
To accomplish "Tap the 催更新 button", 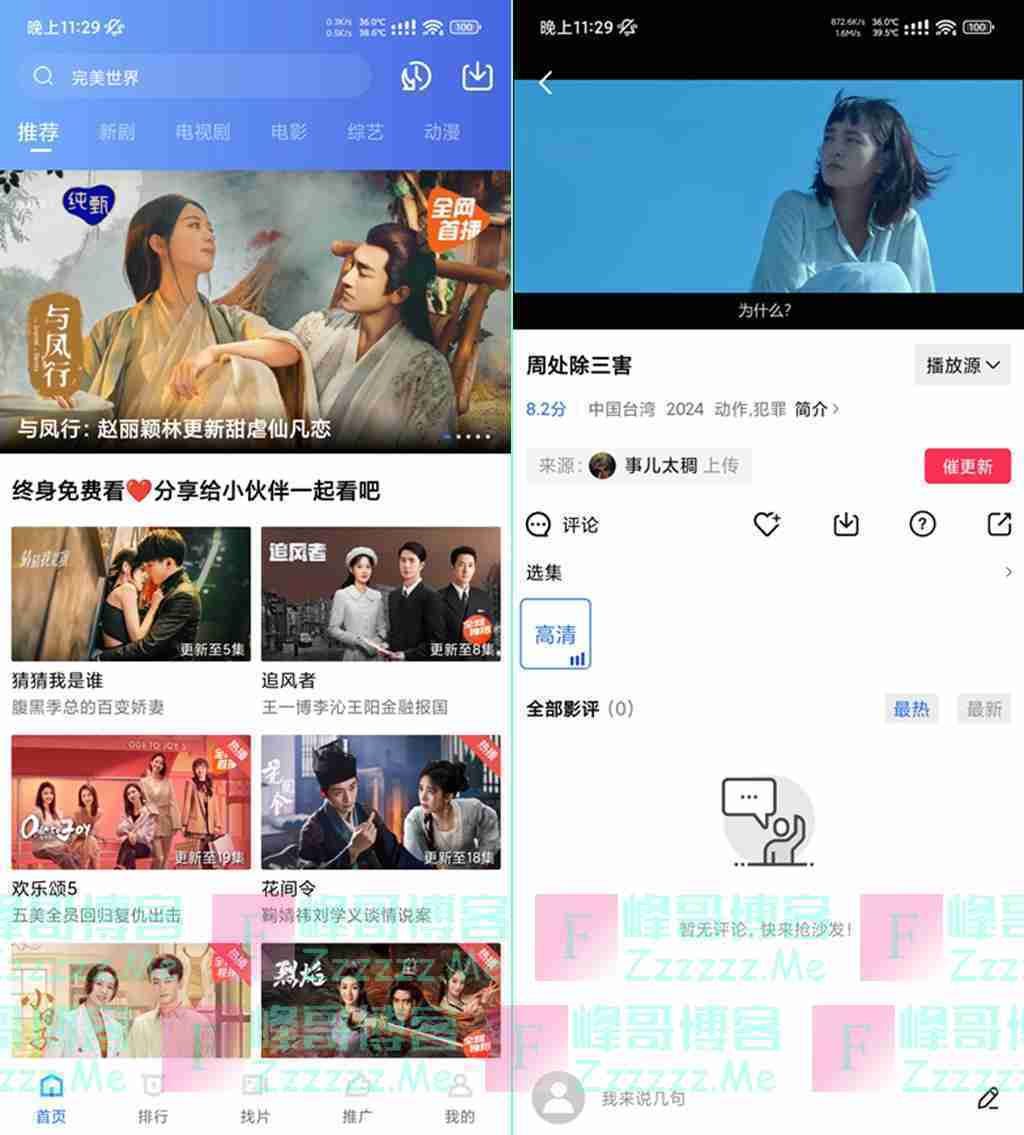I will pyautogui.click(x=967, y=466).
